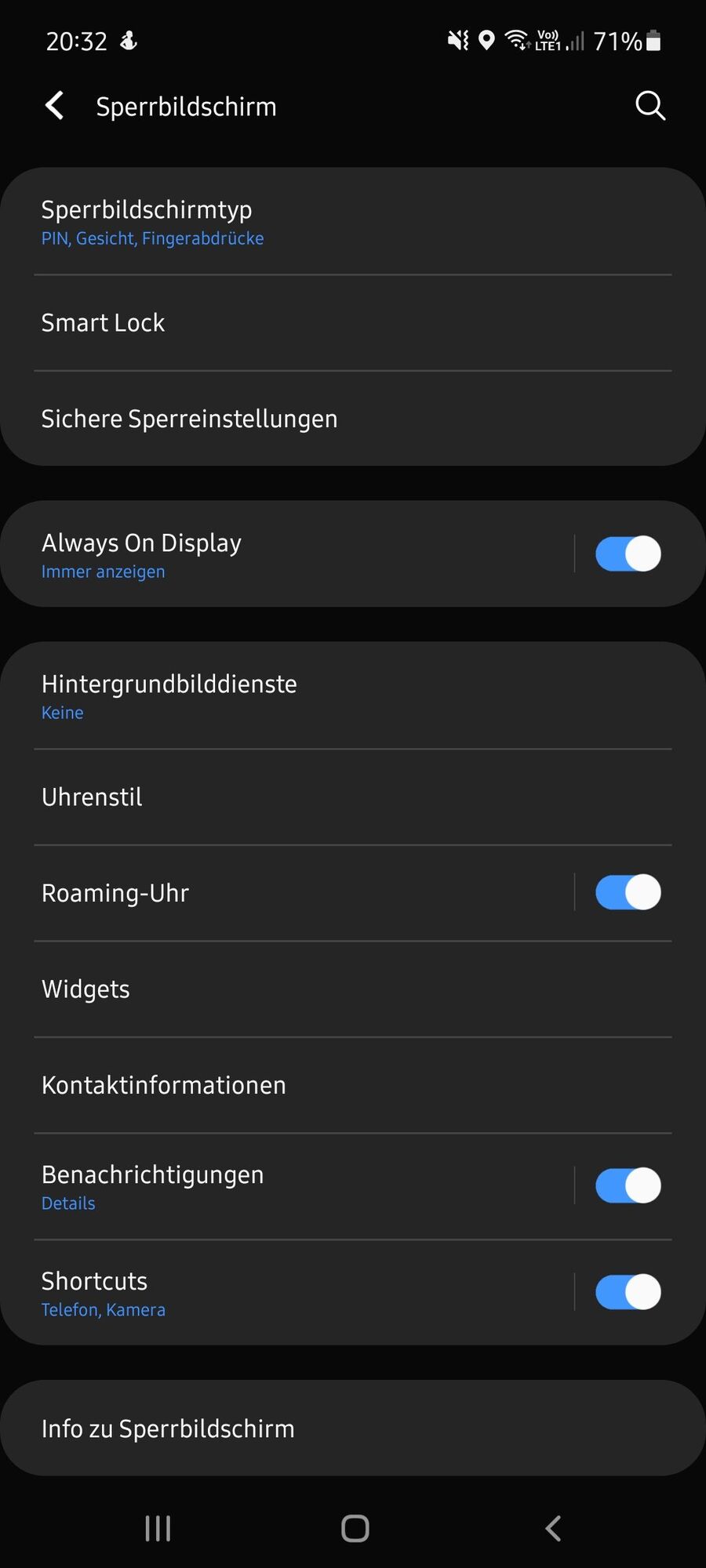
Task: Open the search icon
Action: pyautogui.click(x=650, y=106)
